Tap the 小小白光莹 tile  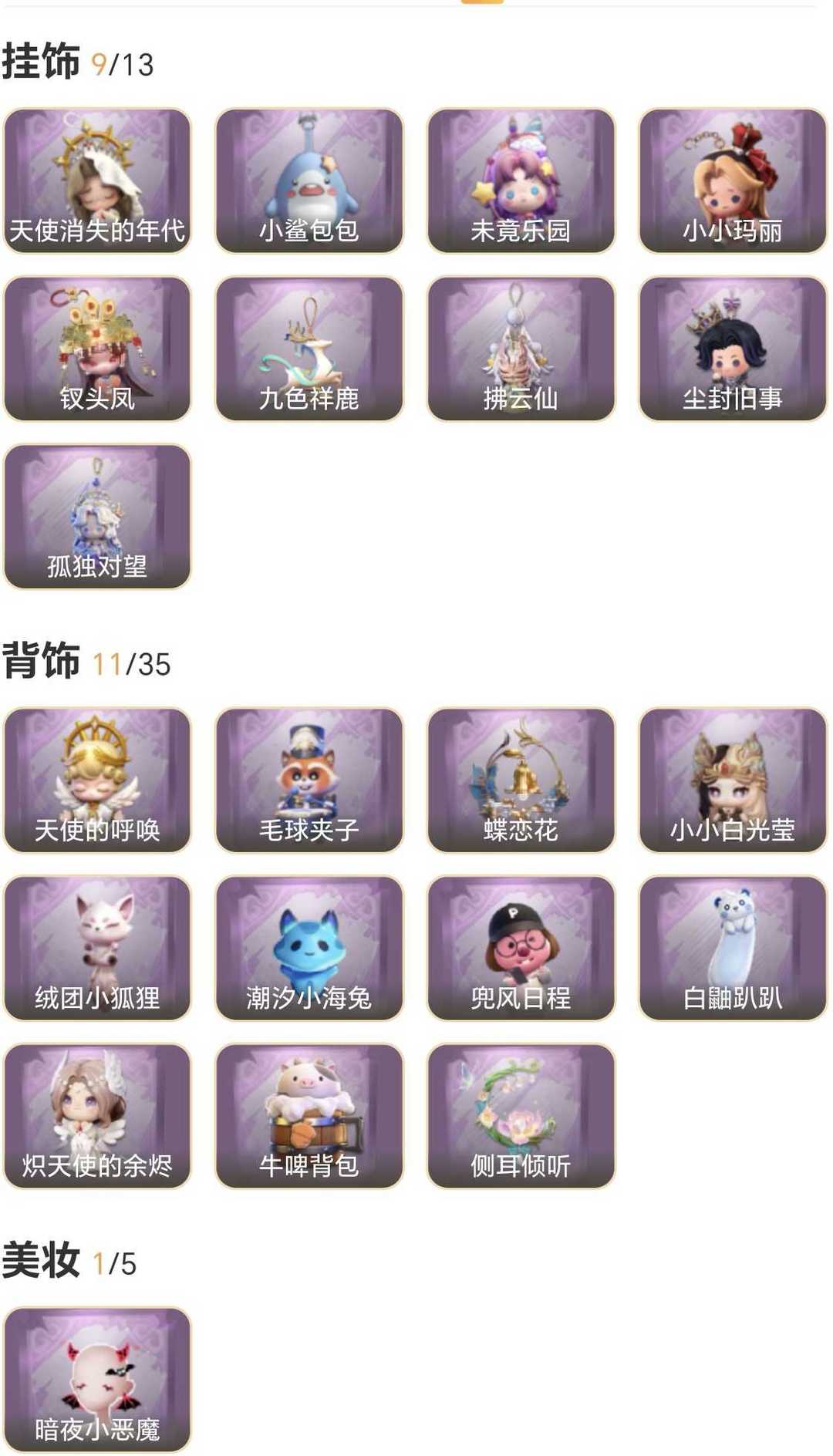click(733, 780)
